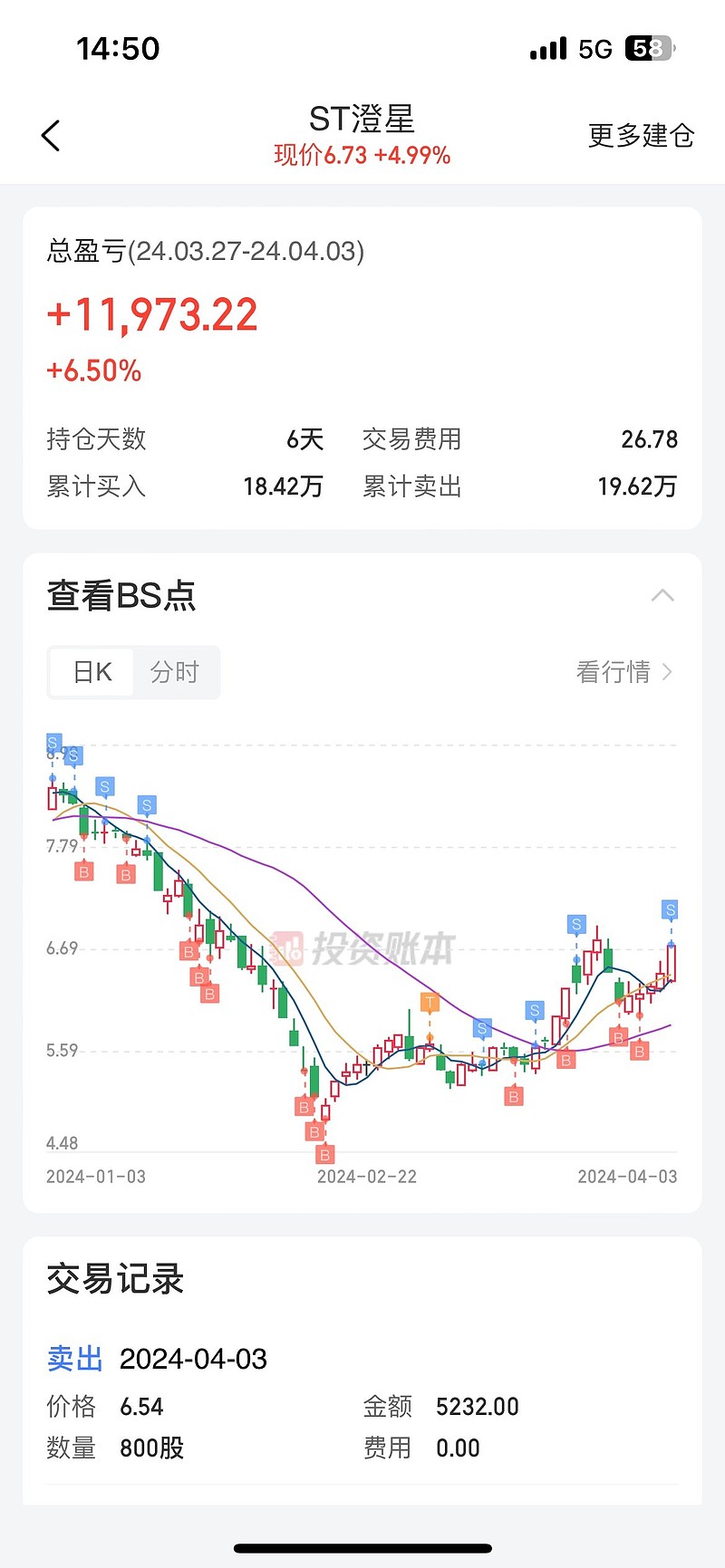Tap the total profit figure +11,973.22
725x1568 pixels.
click(151, 314)
